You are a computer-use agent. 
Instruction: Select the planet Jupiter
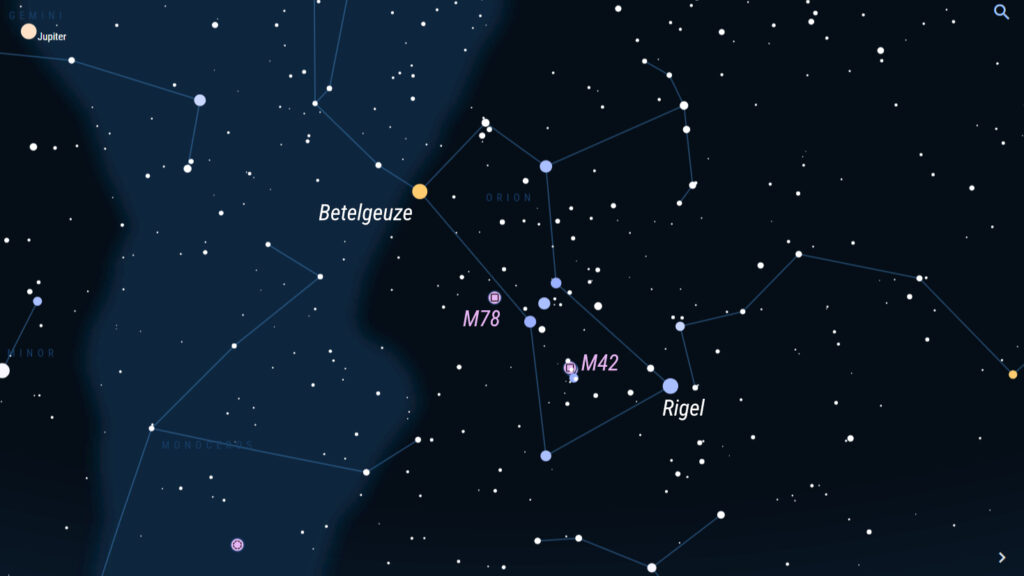point(28,31)
